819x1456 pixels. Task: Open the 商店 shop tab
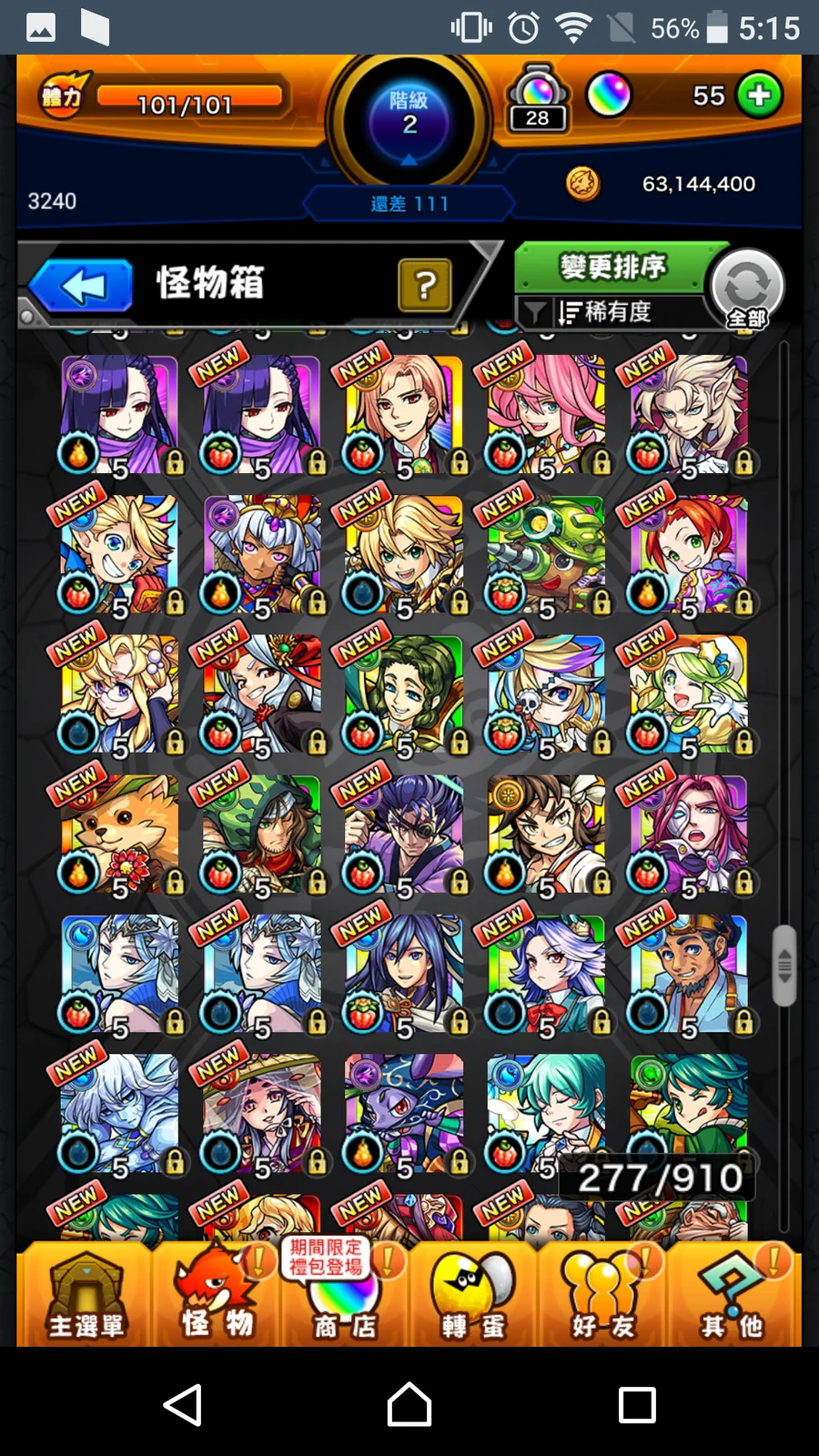pos(345,1296)
